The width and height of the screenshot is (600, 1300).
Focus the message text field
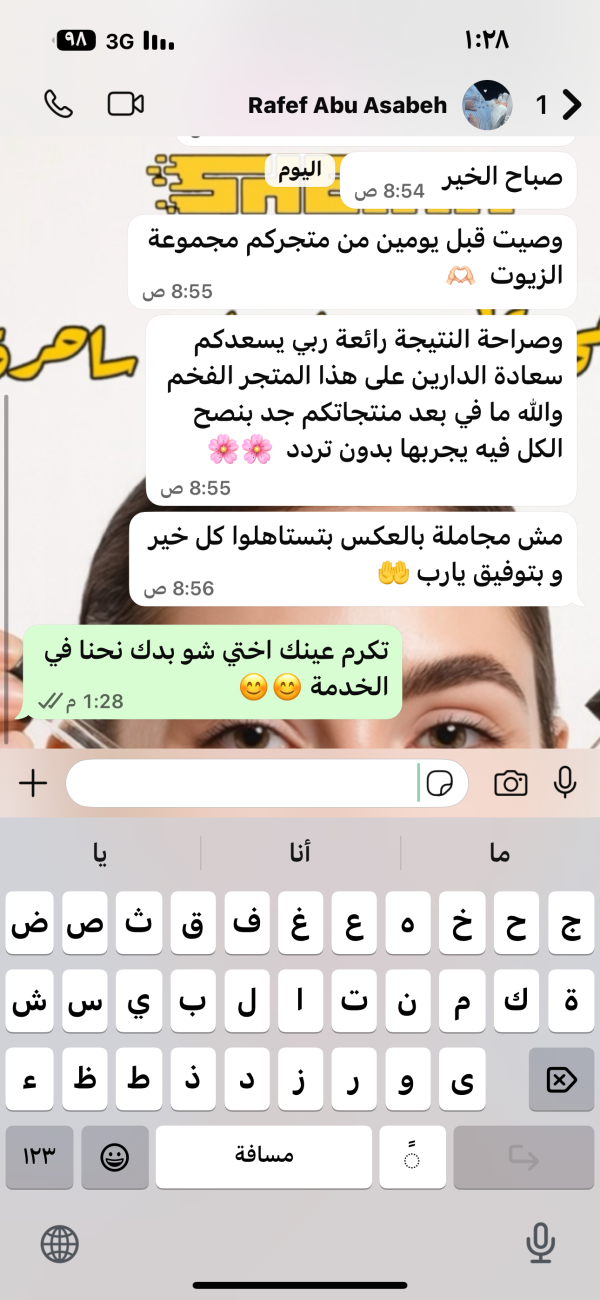[240, 783]
